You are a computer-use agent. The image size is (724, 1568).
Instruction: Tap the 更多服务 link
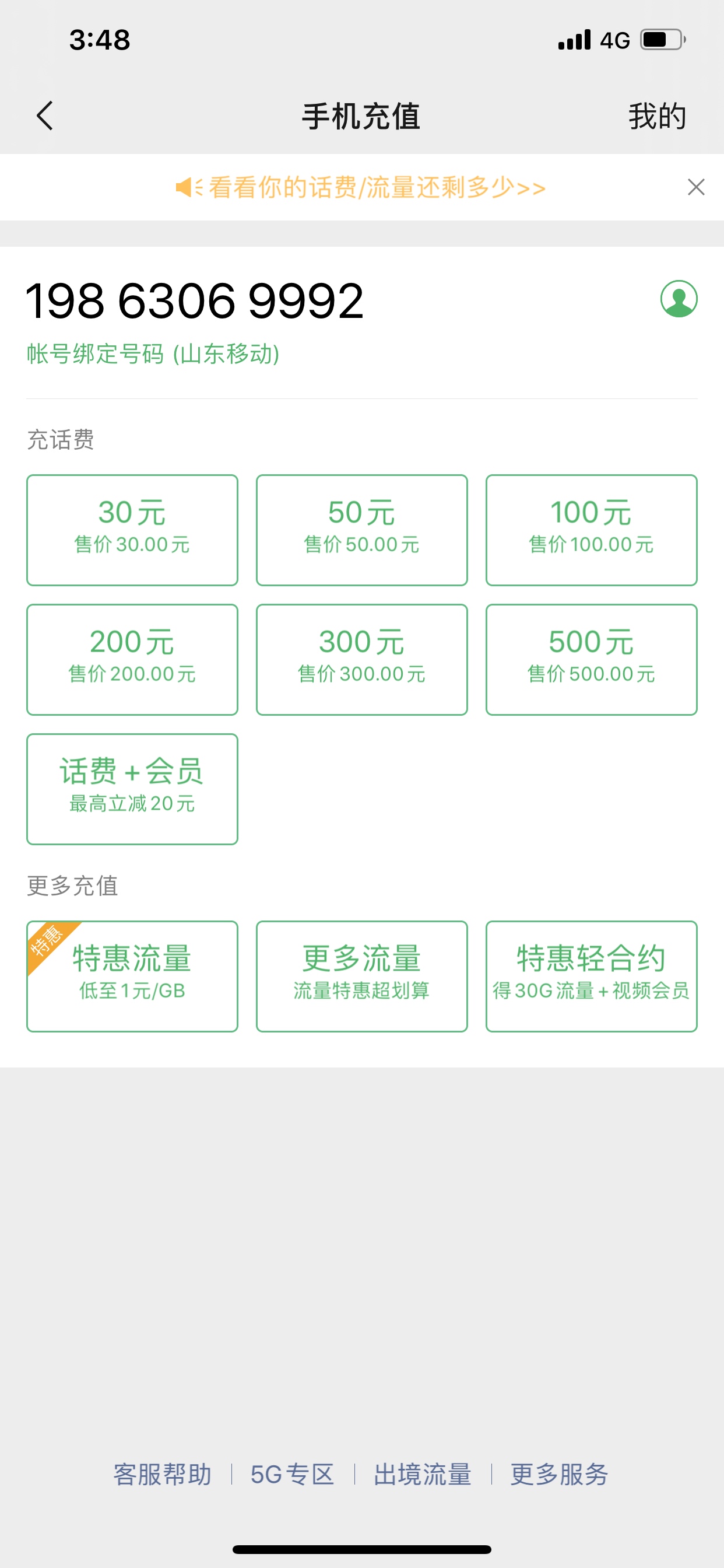point(559,1474)
